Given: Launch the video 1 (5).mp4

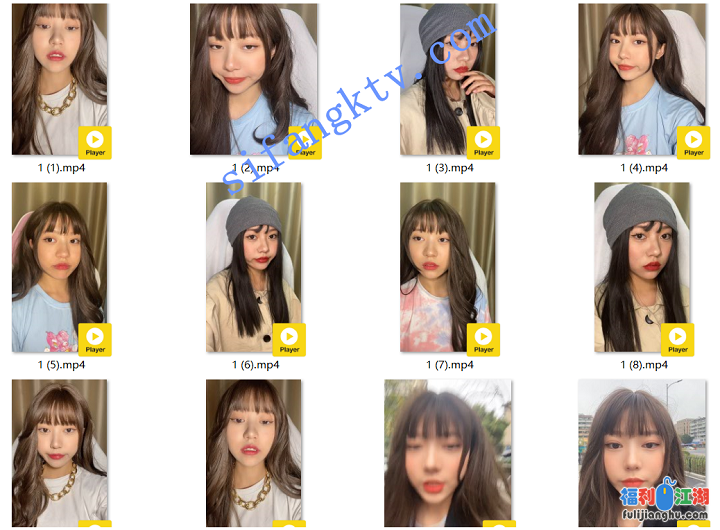Looking at the screenshot, I should point(60,267).
